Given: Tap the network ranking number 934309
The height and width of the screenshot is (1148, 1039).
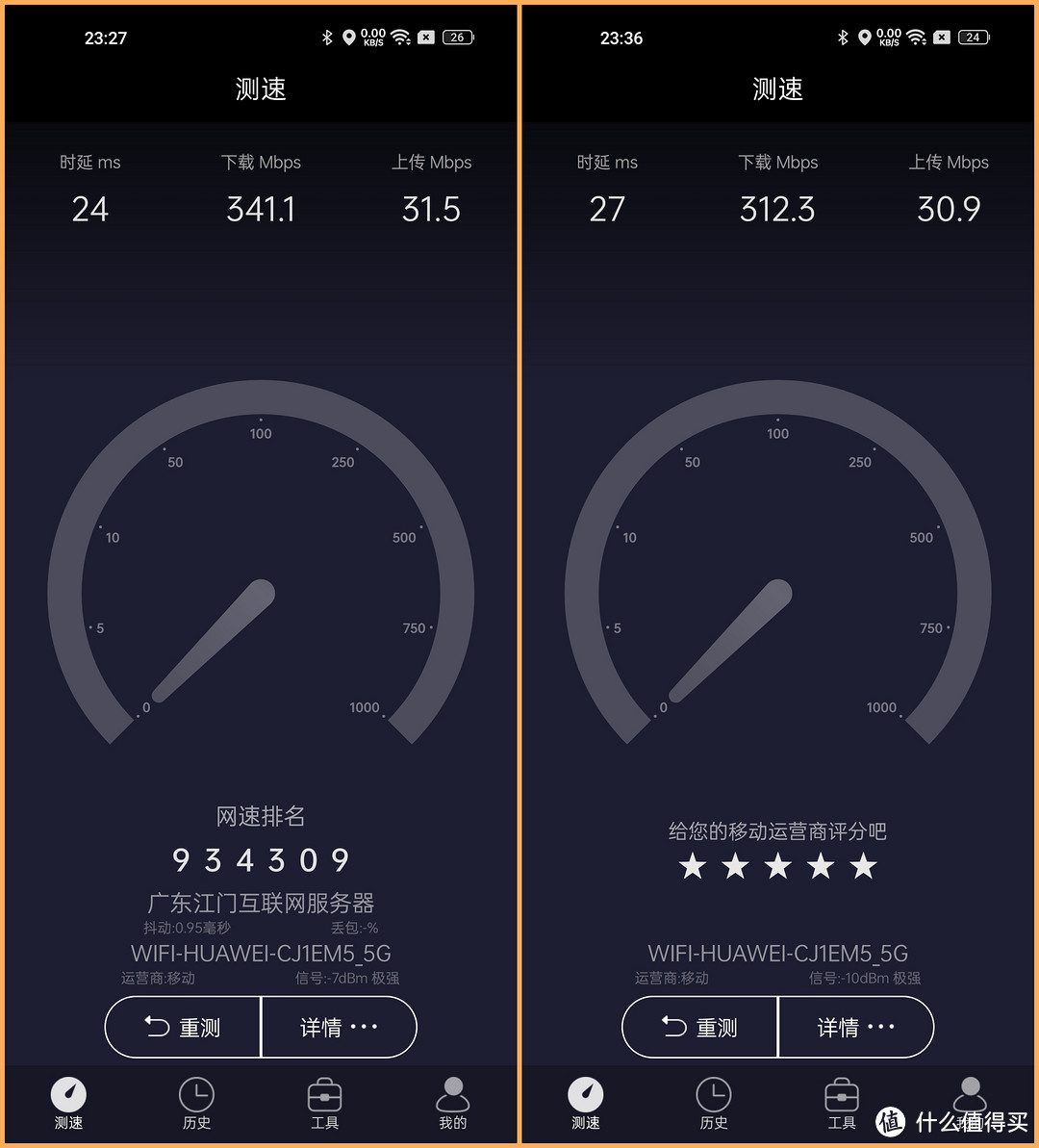Looking at the screenshot, I should pyautogui.click(x=260, y=859).
